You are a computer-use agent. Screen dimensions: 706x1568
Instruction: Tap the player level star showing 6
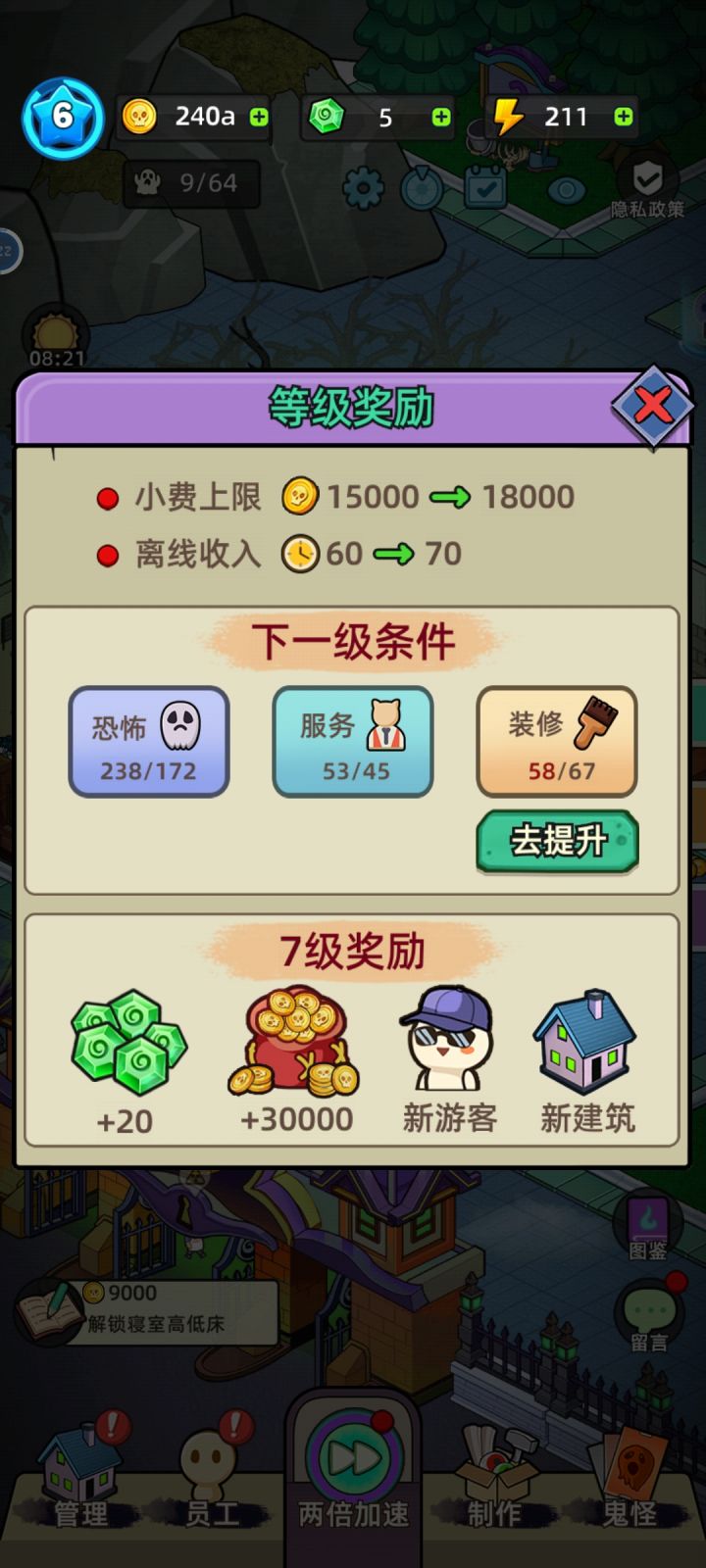[62, 117]
